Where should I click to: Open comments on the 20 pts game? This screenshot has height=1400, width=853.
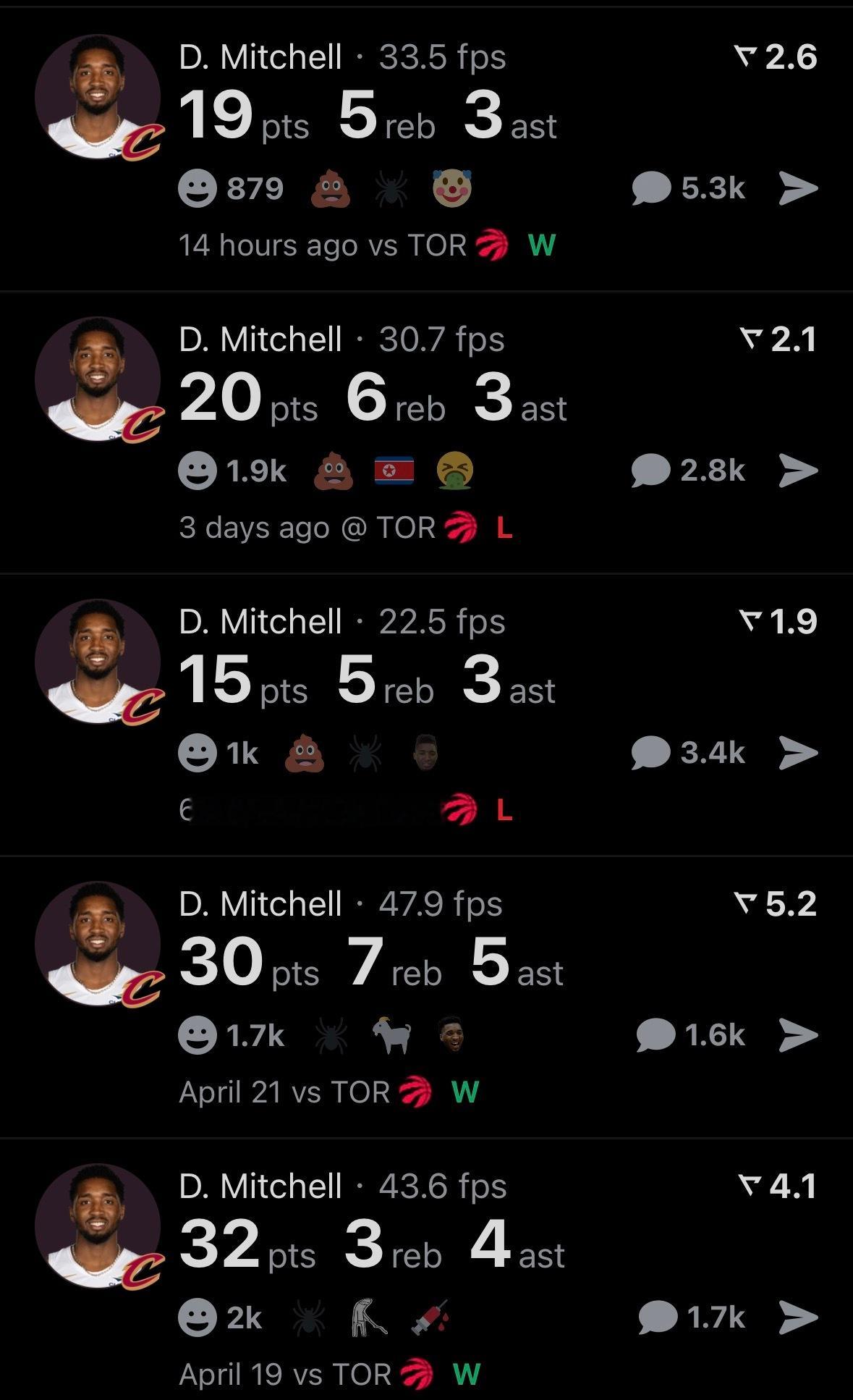click(688, 471)
